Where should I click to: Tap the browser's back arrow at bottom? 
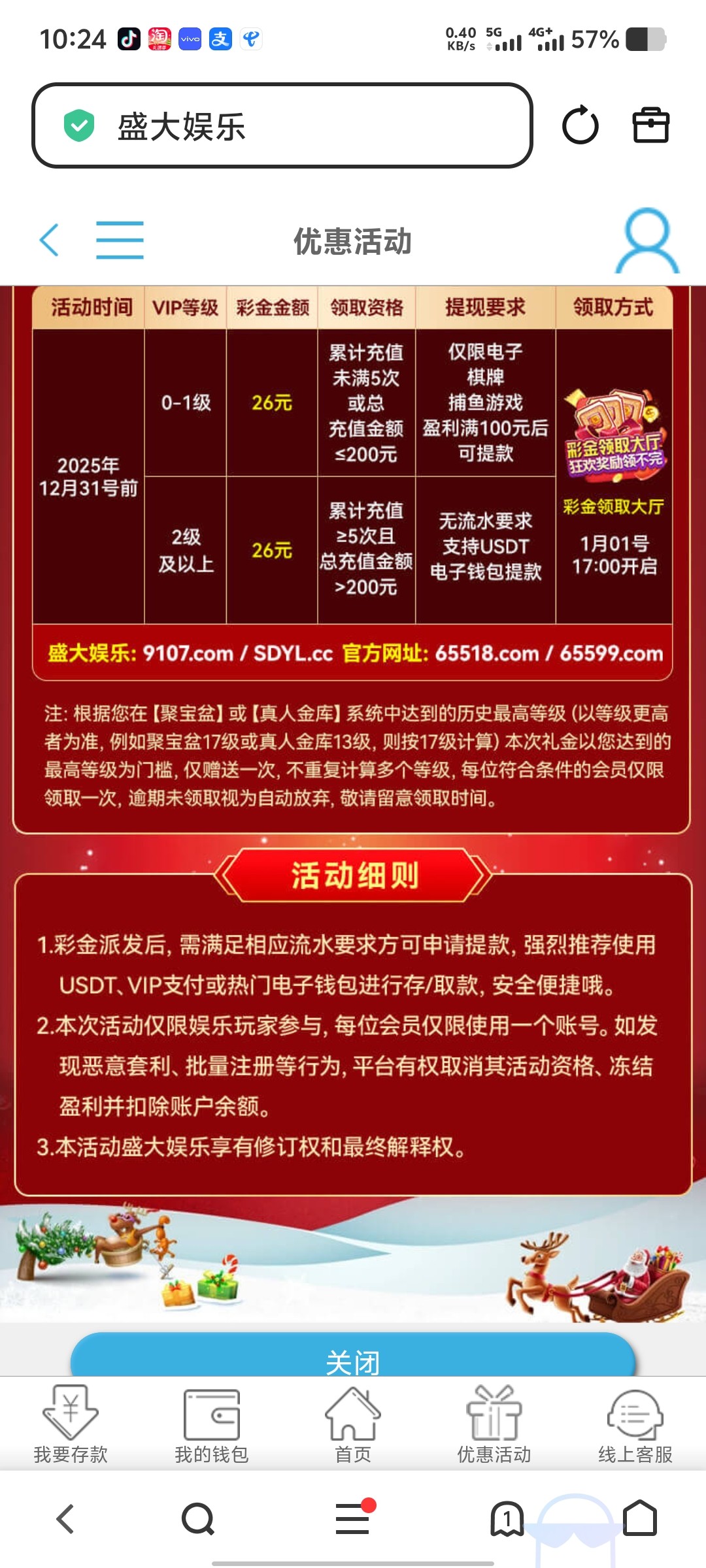pos(65,1518)
